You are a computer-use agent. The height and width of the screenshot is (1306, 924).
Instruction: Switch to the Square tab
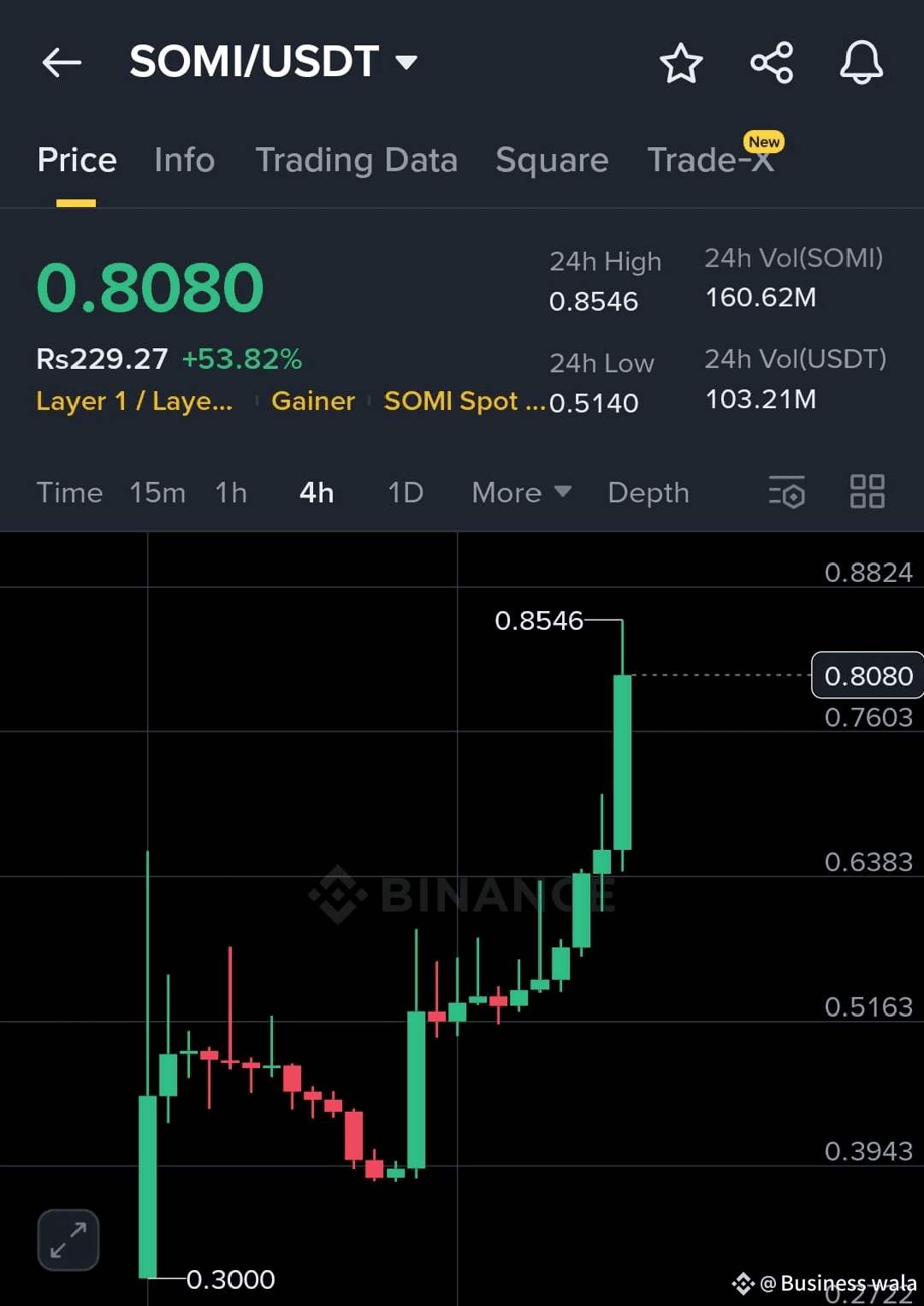point(552,160)
